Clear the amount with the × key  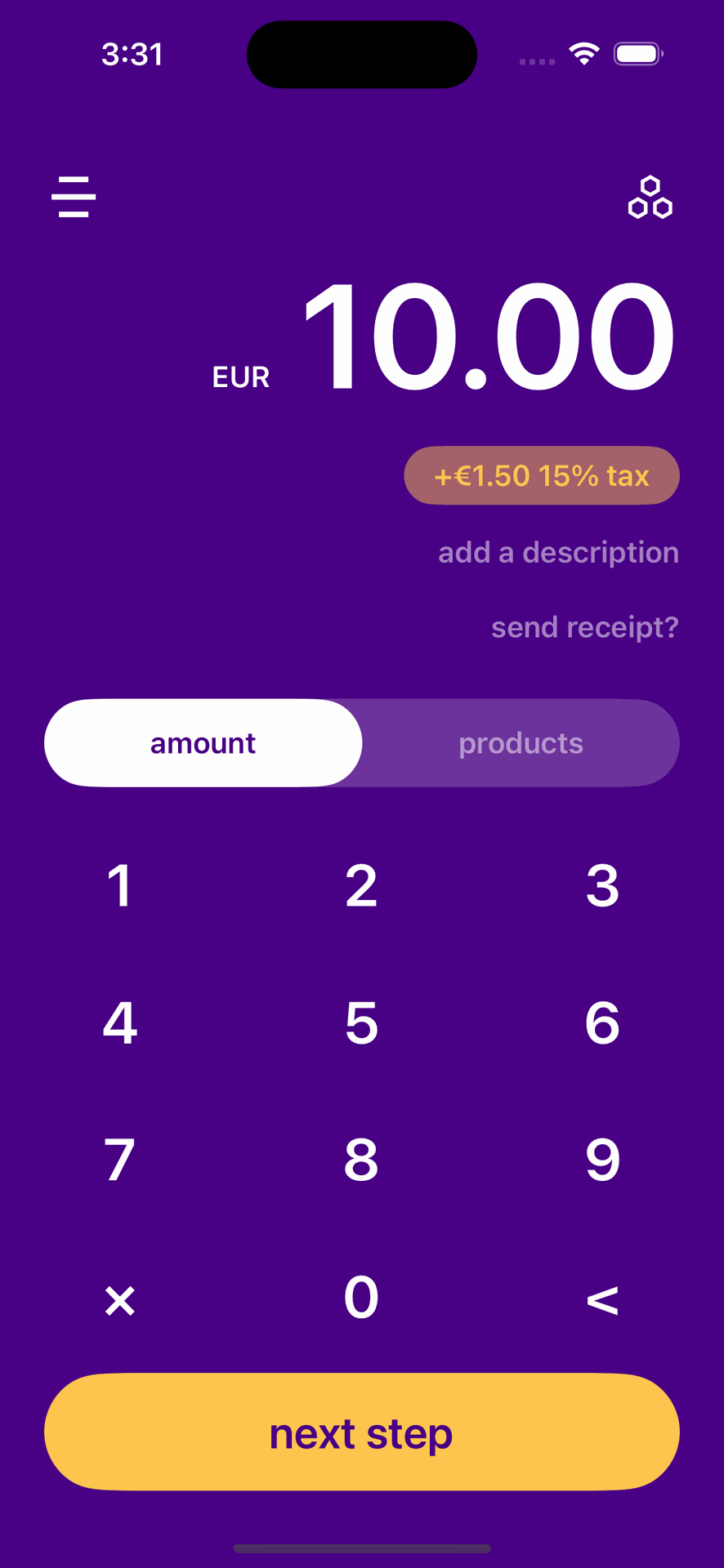120,1300
